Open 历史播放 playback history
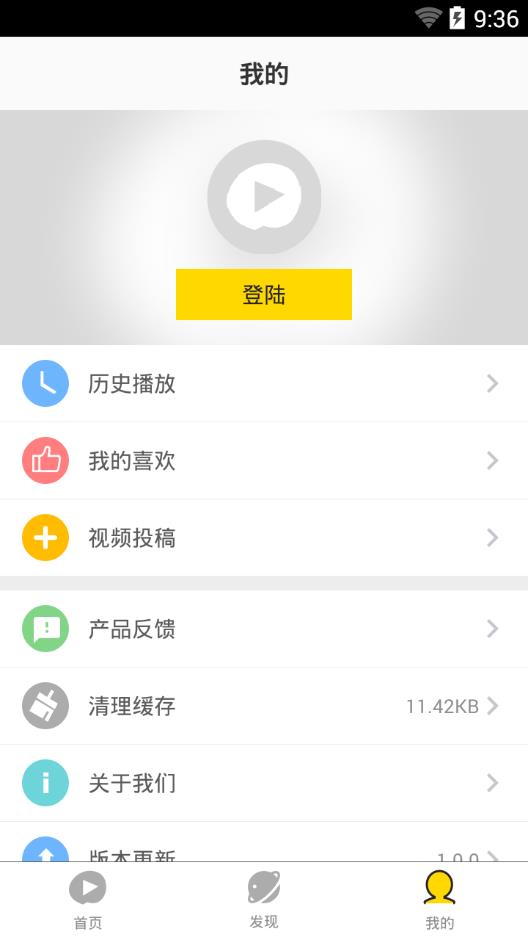 coord(264,384)
